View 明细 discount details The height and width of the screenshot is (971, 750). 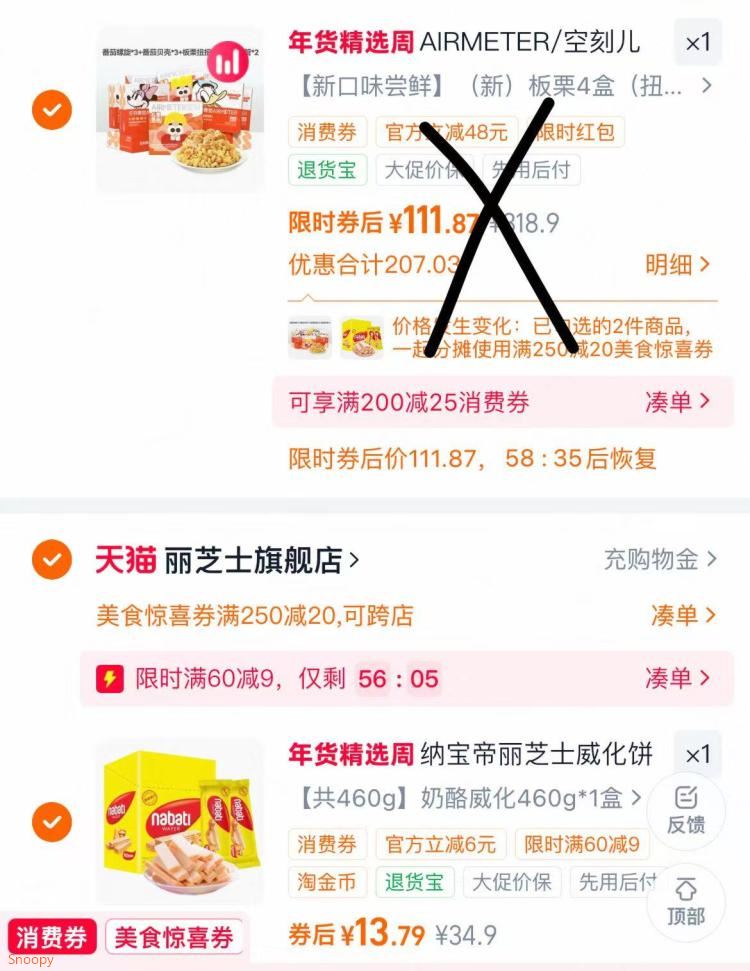click(677, 265)
